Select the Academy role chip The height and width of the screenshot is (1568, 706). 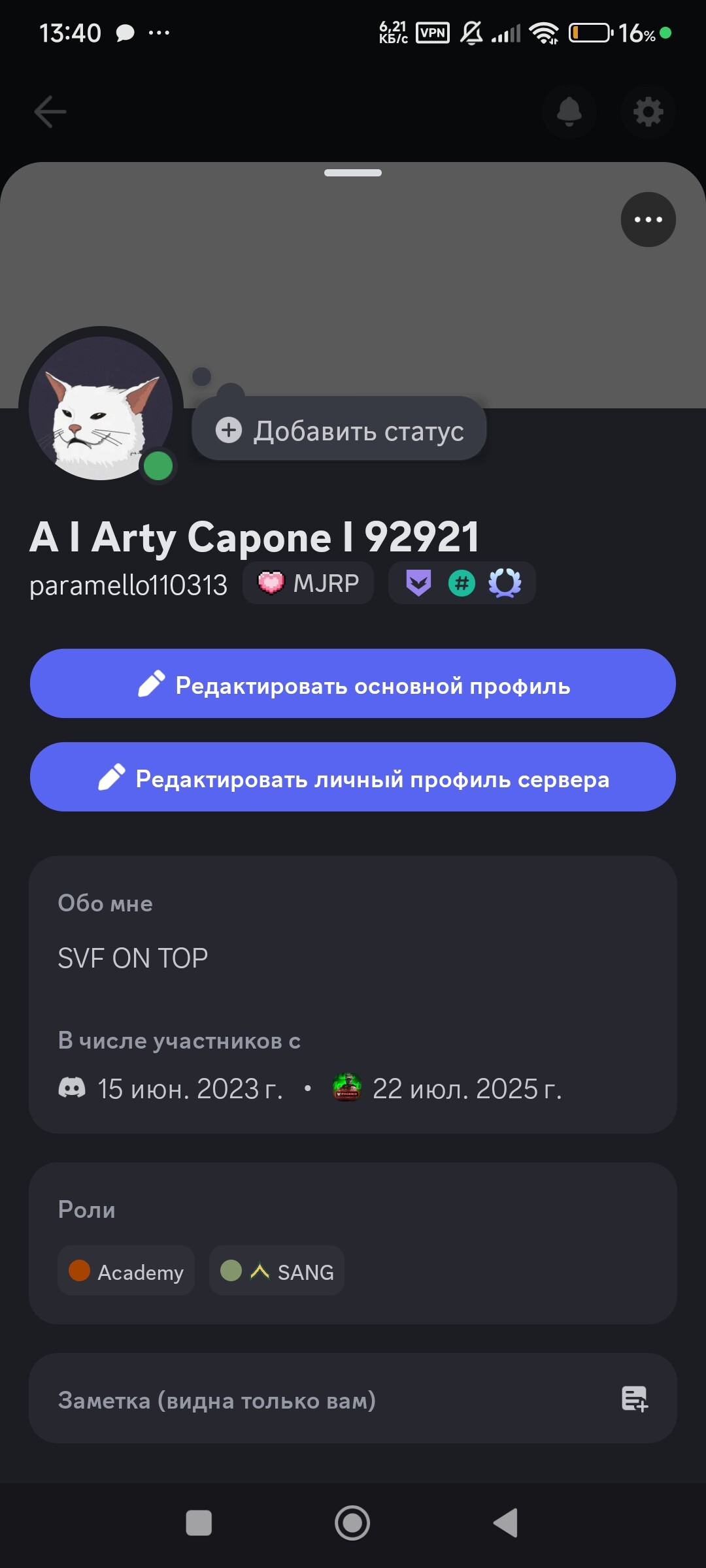pos(126,1271)
